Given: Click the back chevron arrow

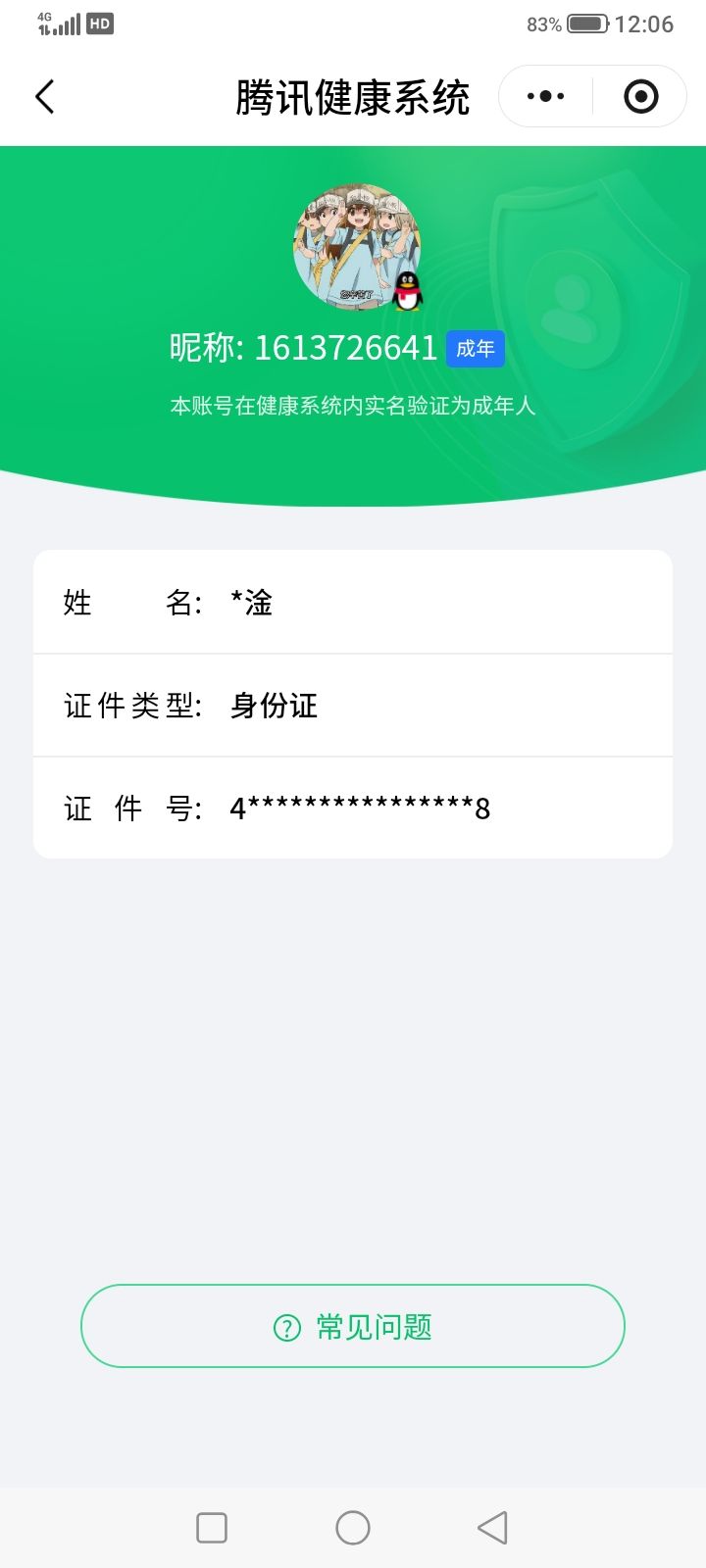Looking at the screenshot, I should click(x=43, y=96).
